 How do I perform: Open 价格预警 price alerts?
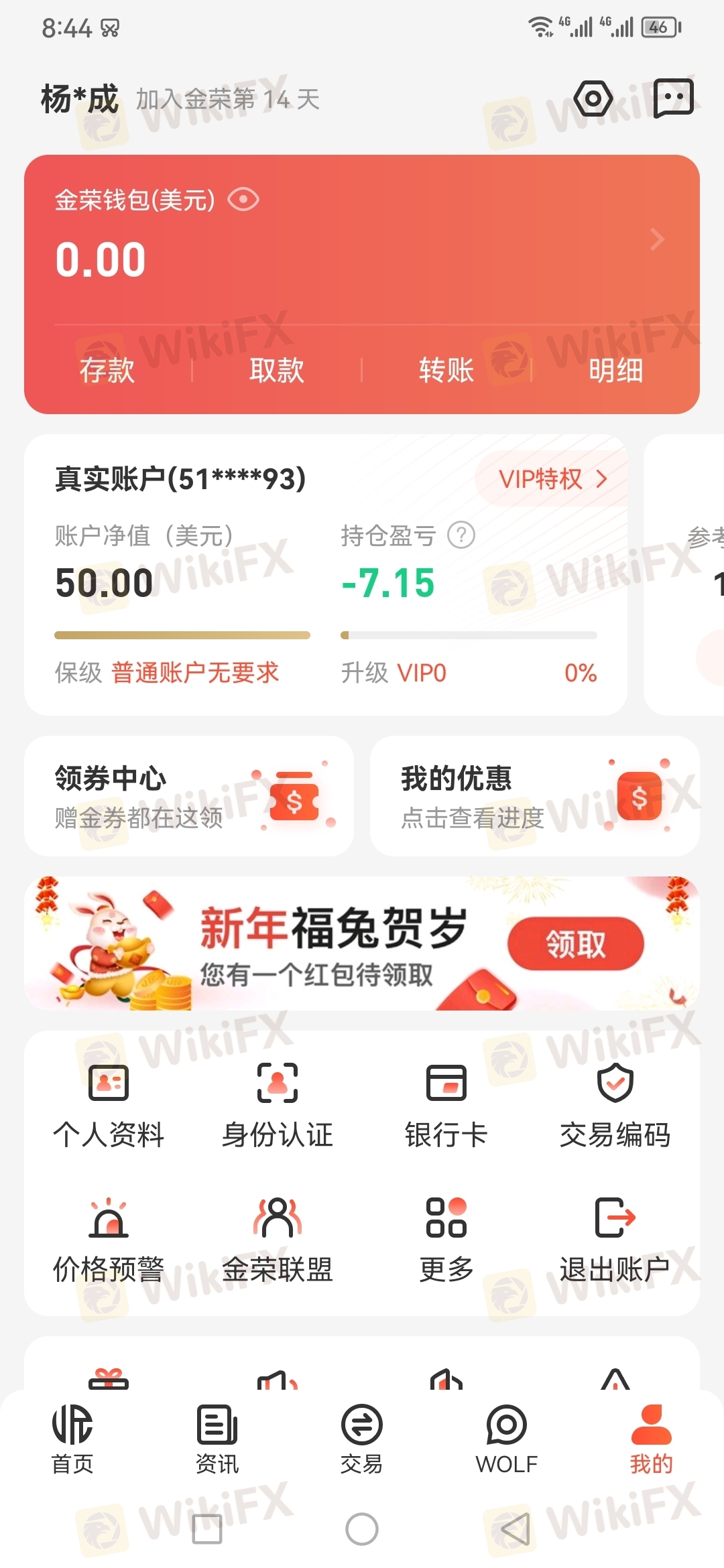pyautogui.click(x=109, y=1240)
